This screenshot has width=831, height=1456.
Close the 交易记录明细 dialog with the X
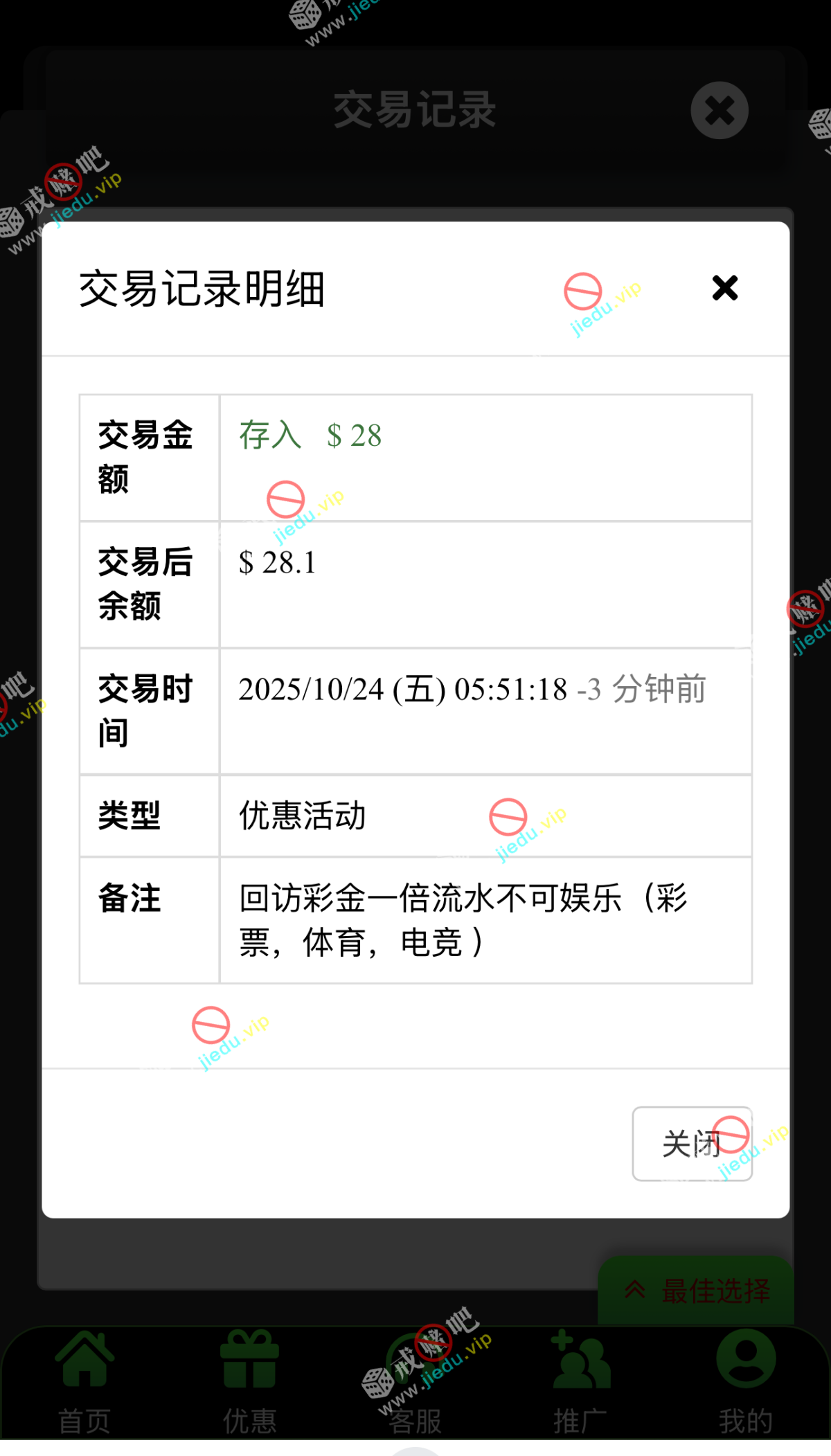(x=724, y=288)
